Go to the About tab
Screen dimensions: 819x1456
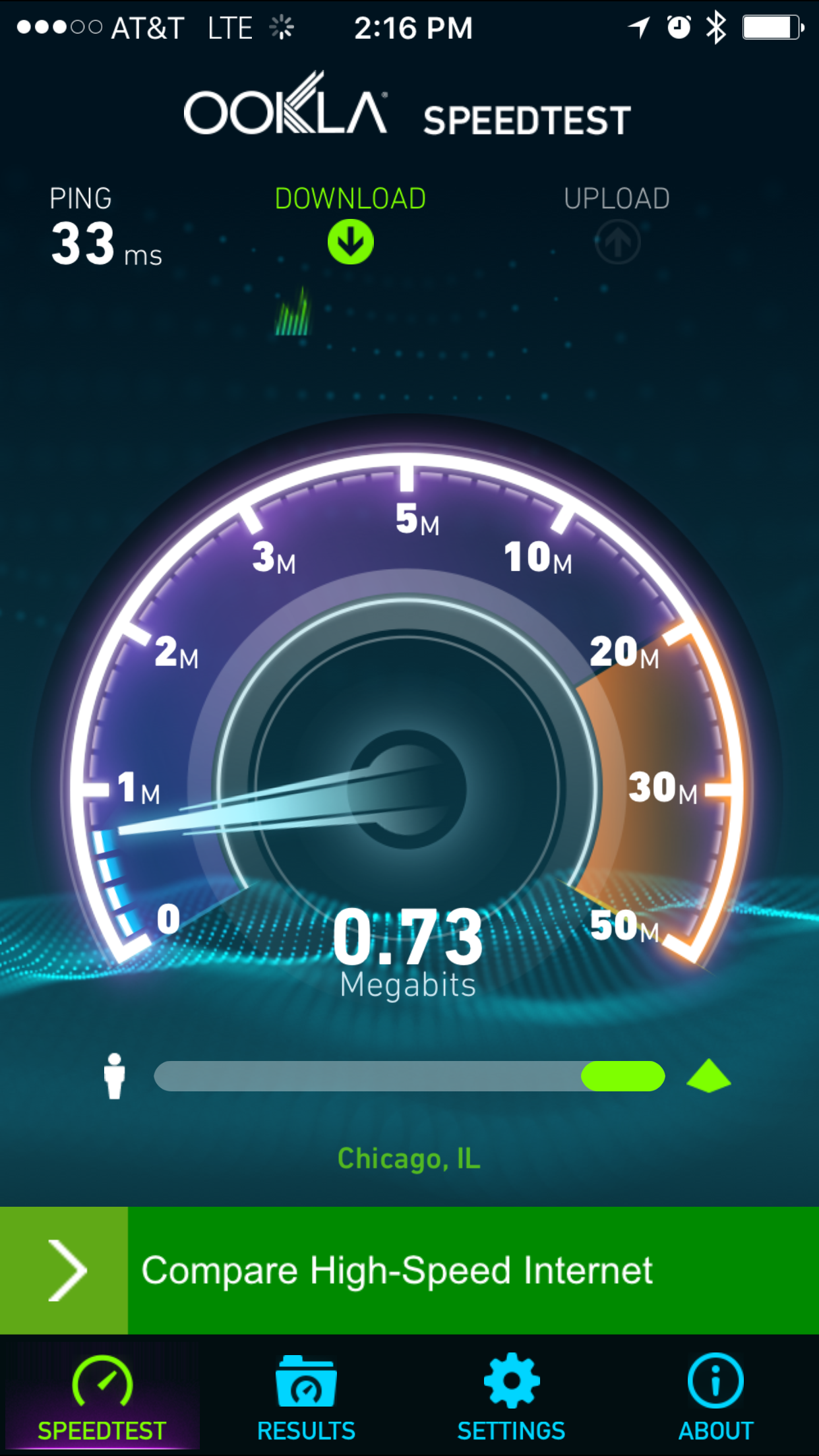[x=716, y=1398]
